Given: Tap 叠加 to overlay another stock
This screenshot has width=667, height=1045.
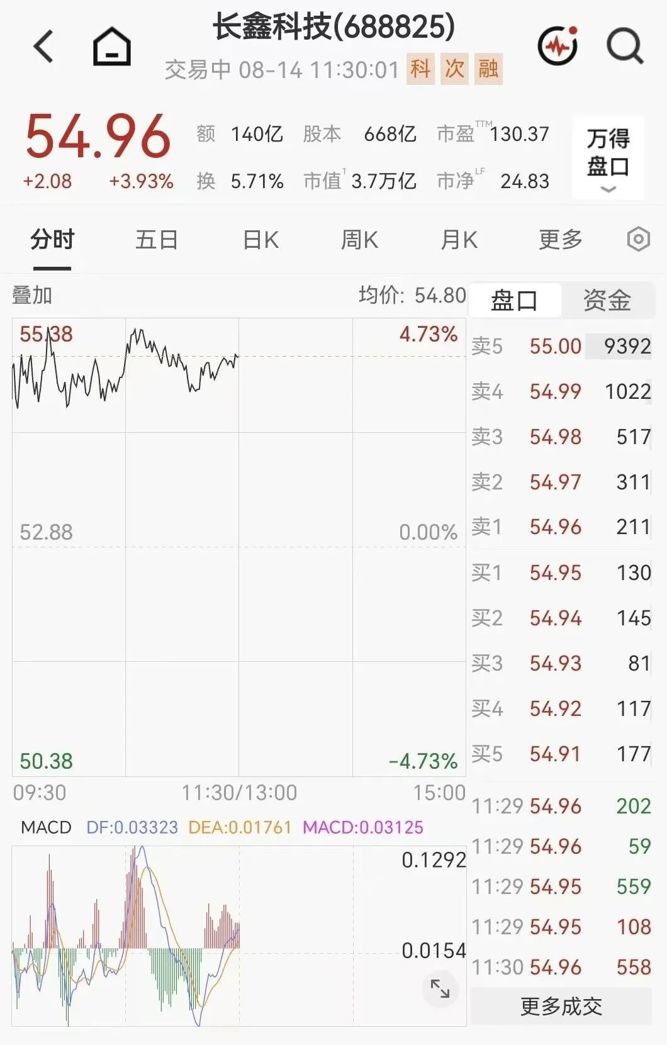Looking at the screenshot, I should coord(32,295).
